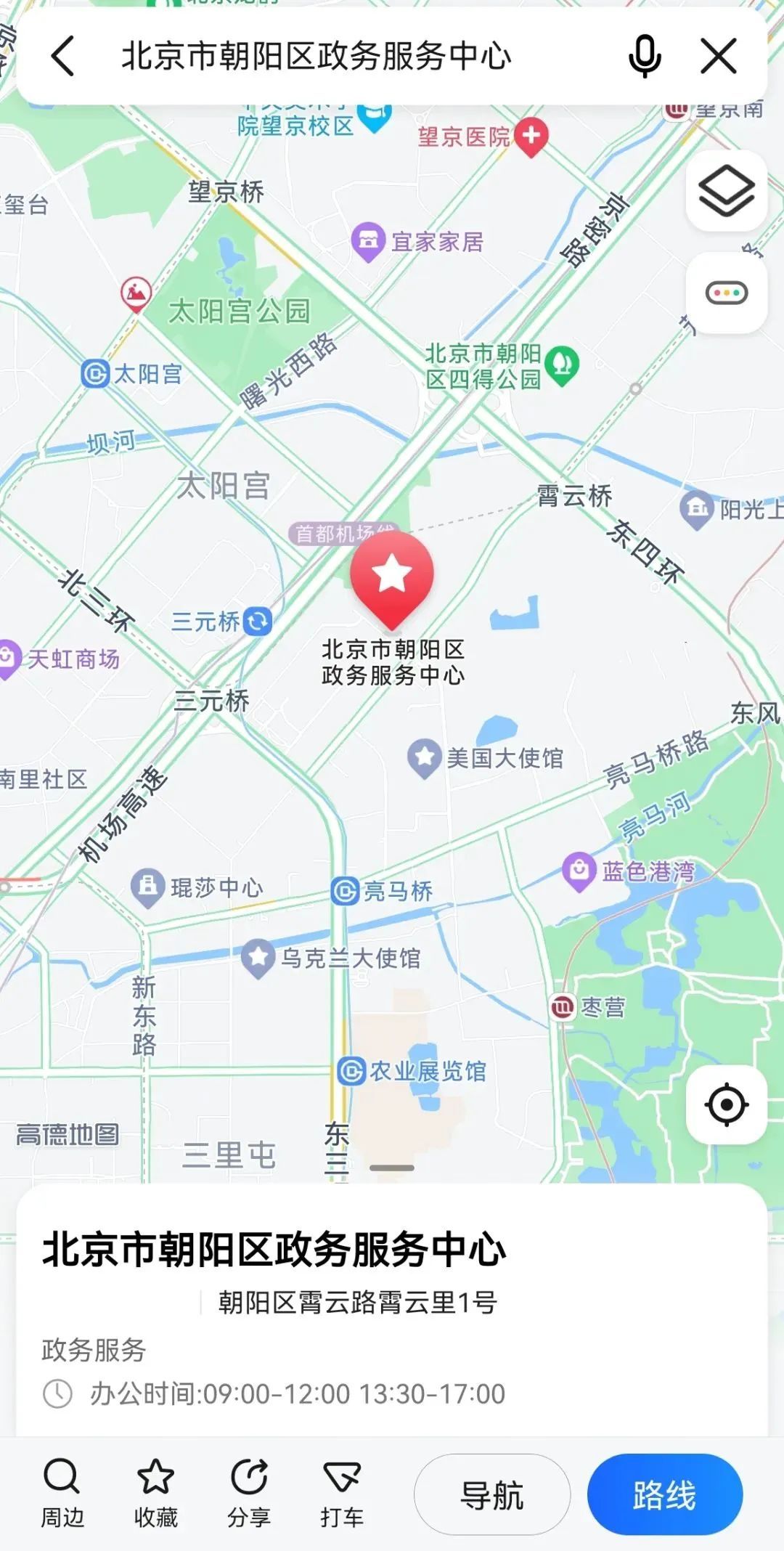The width and height of the screenshot is (784, 1551).
Task: Search nearby places via 周边
Action: [62, 1494]
